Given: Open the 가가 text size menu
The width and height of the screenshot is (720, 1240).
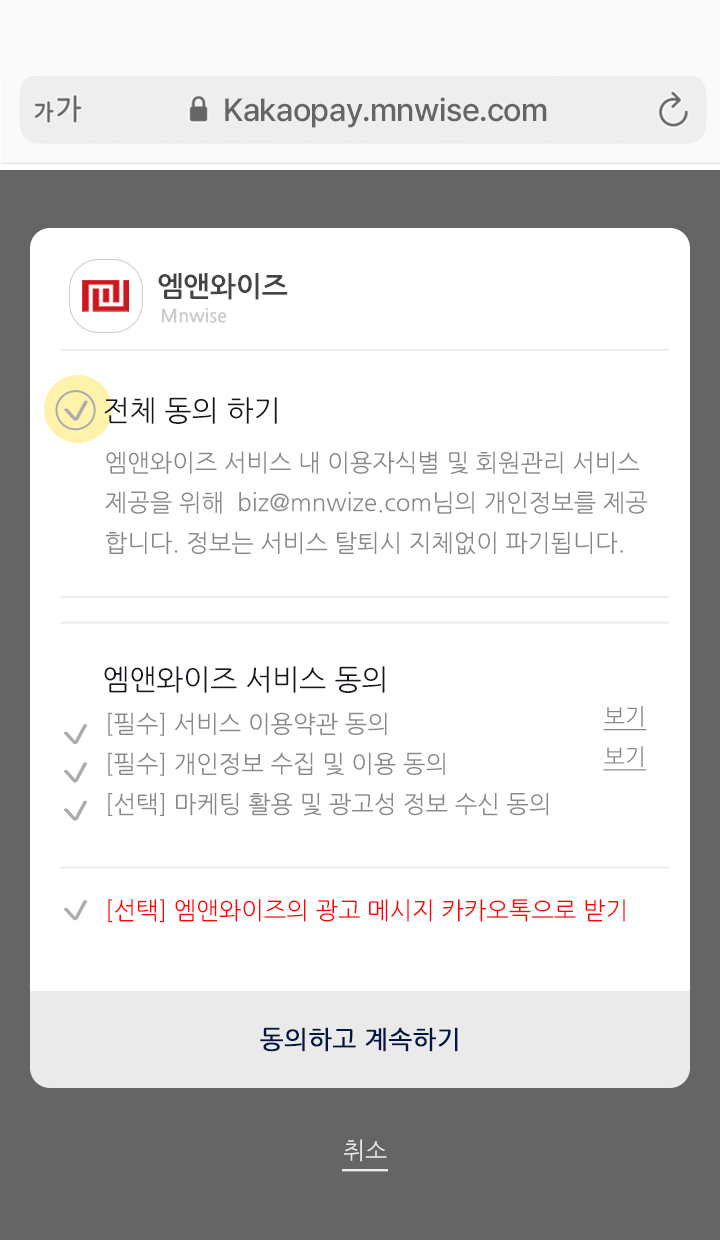Looking at the screenshot, I should 57,110.
